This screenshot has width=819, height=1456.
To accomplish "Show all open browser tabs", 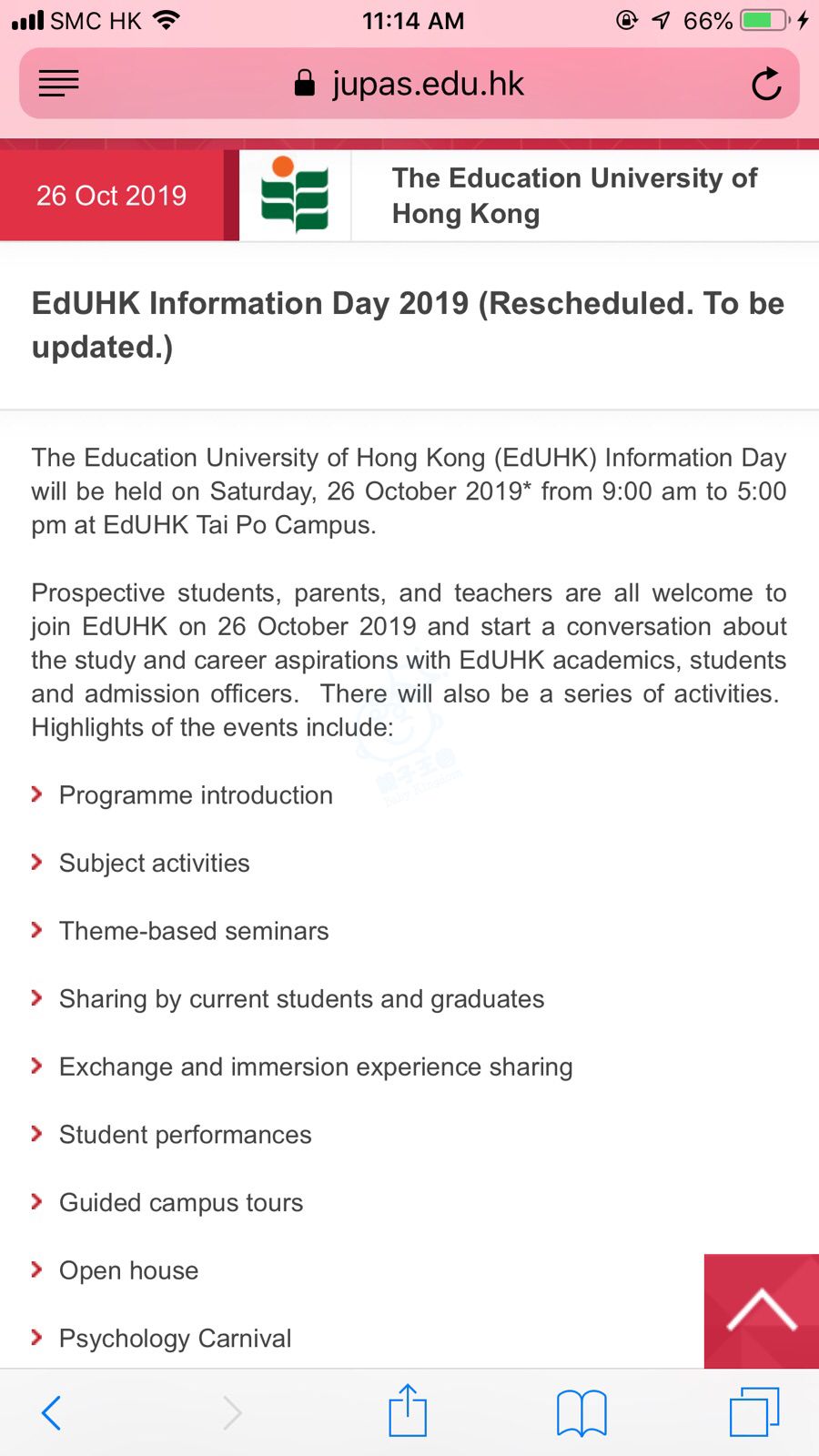I will 754,1412.
